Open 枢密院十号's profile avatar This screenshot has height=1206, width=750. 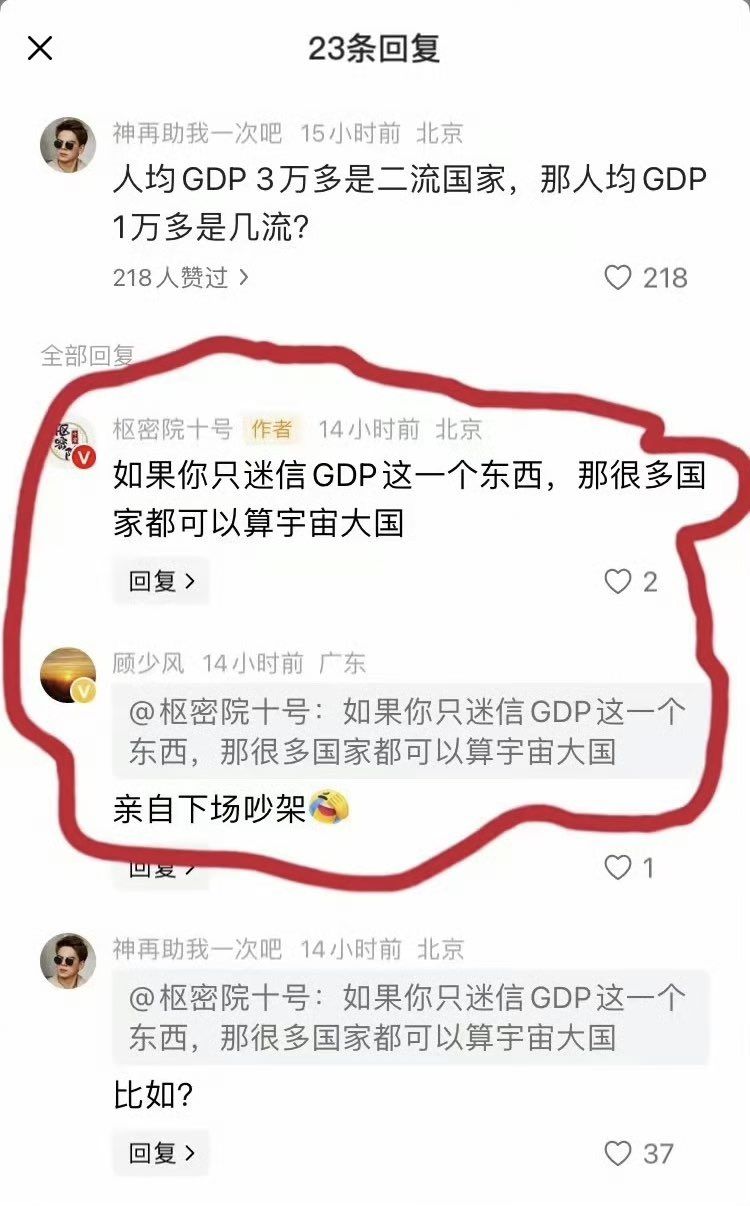pos(68,443)
